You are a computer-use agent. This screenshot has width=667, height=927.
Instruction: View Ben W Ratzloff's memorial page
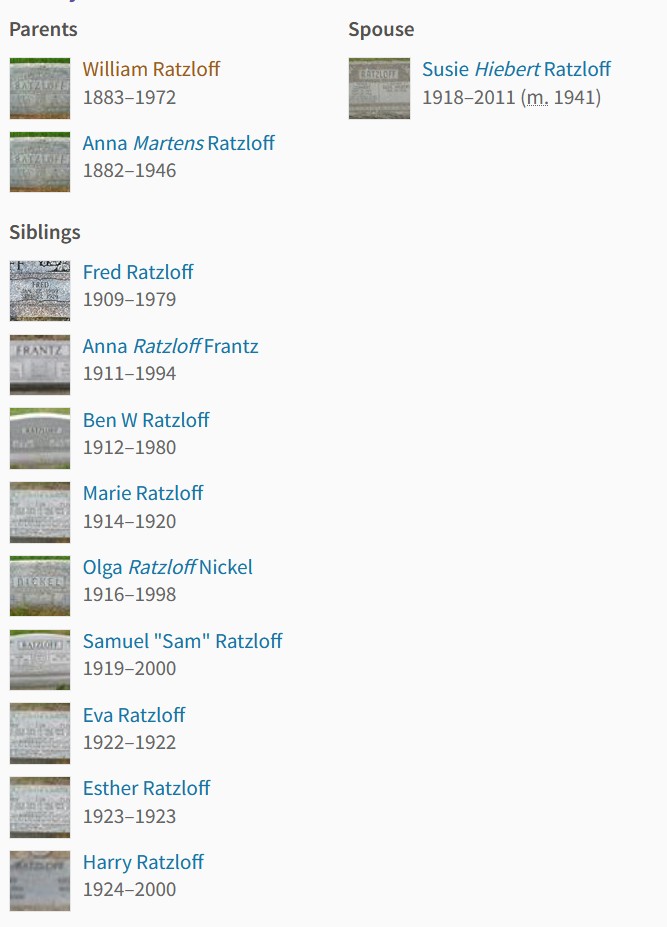146,420
